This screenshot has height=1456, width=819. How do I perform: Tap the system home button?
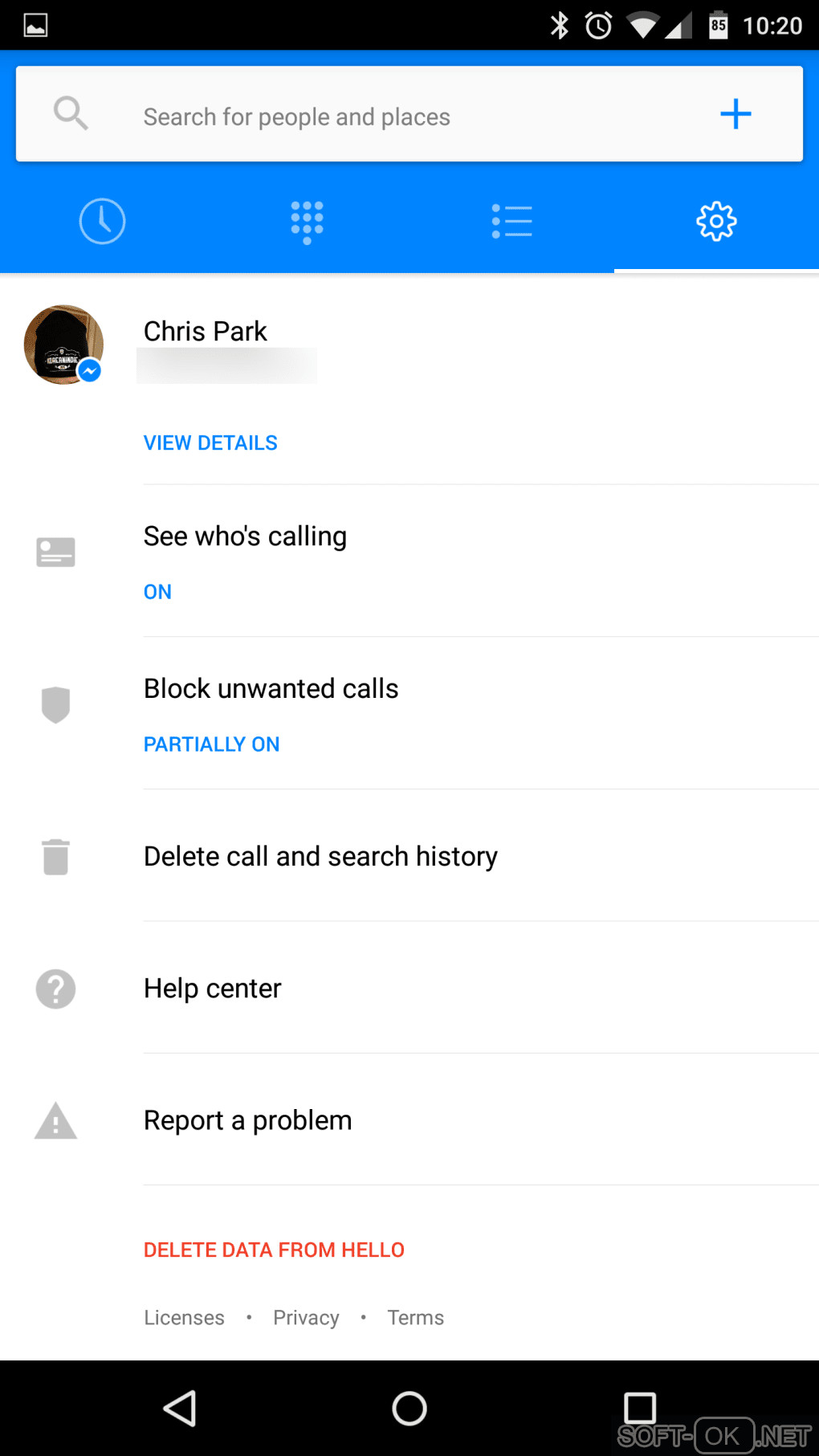pos(409,1408)
